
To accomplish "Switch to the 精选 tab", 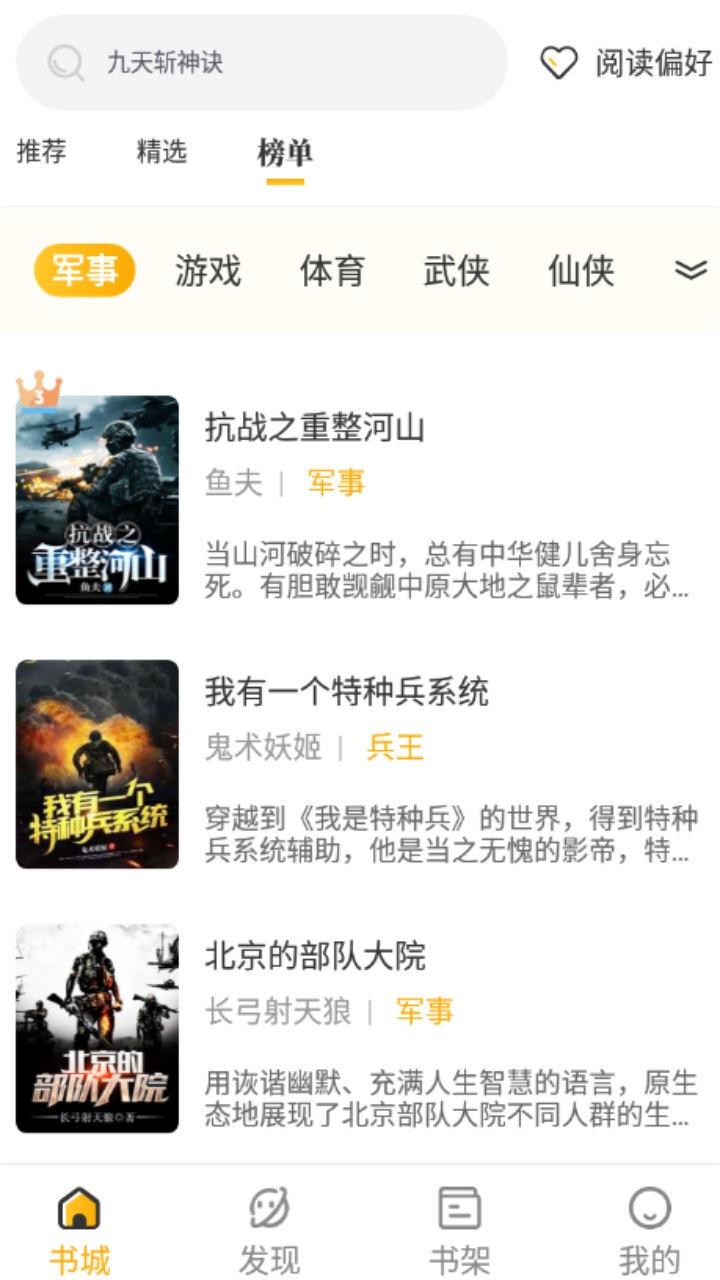I will click(x=162, y=152).
